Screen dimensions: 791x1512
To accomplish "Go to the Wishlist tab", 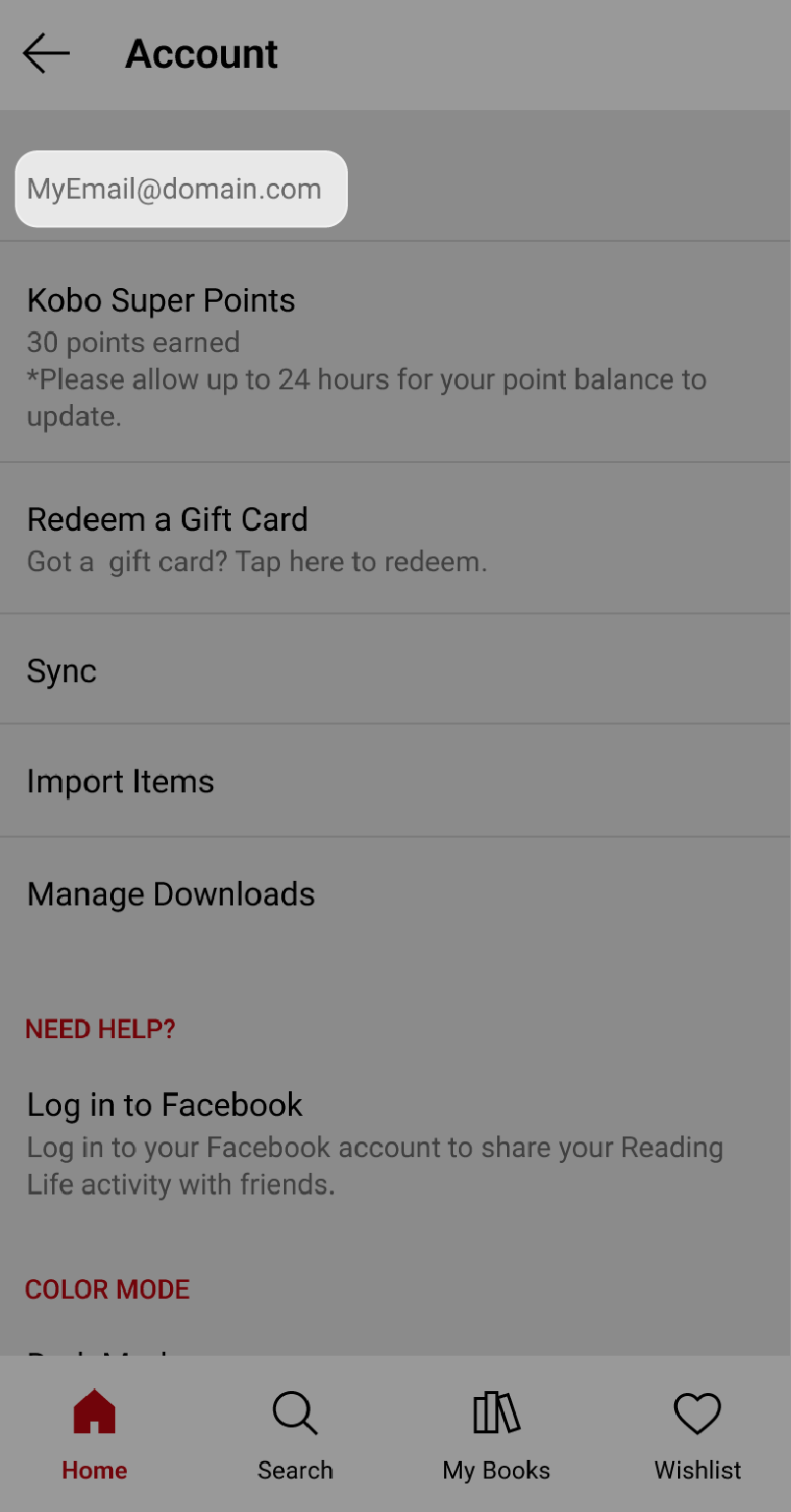I will tap(698, 1435).
